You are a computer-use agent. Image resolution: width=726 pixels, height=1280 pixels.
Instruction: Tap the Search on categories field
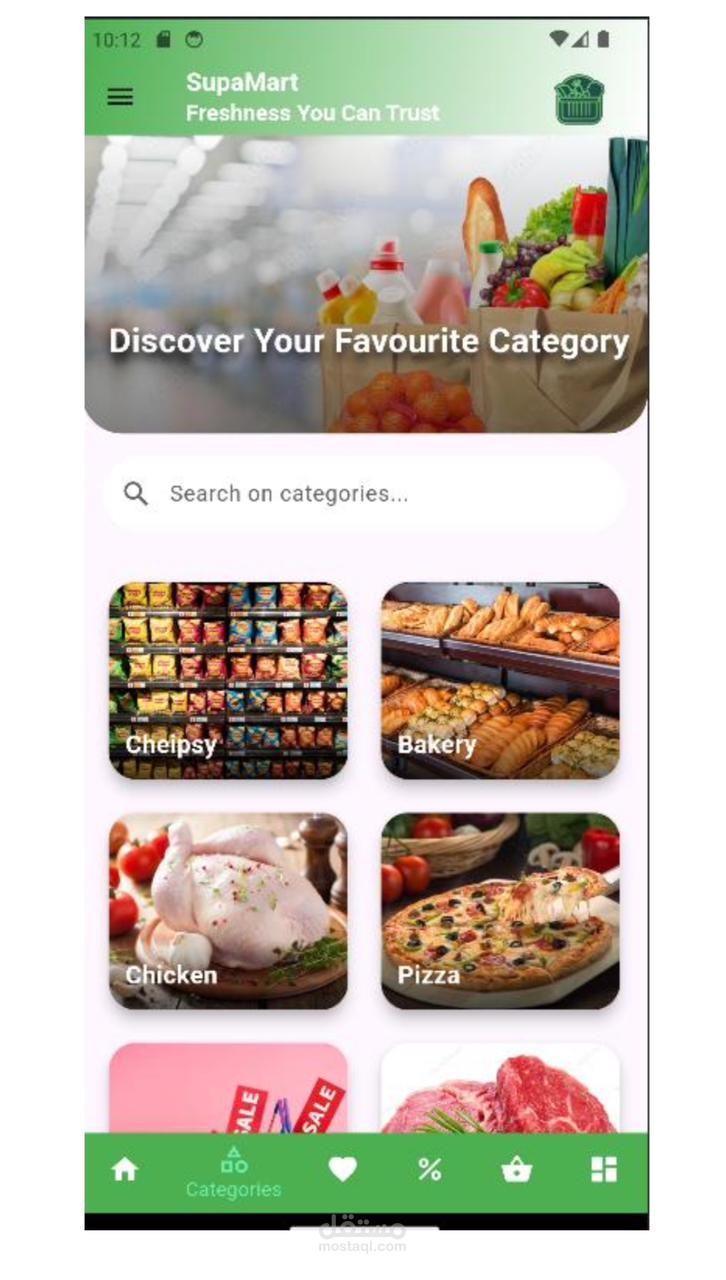365,494
